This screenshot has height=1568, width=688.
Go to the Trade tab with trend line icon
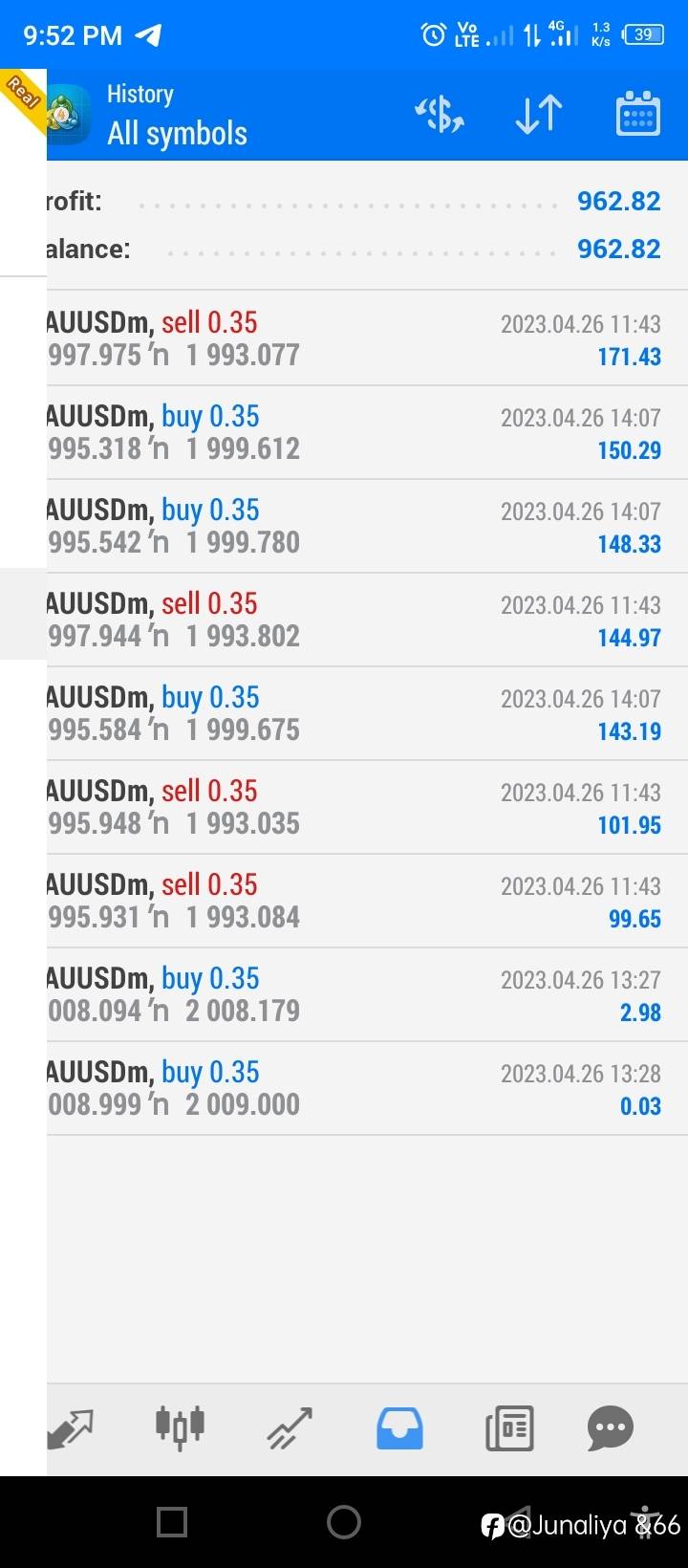(290, 1428)
